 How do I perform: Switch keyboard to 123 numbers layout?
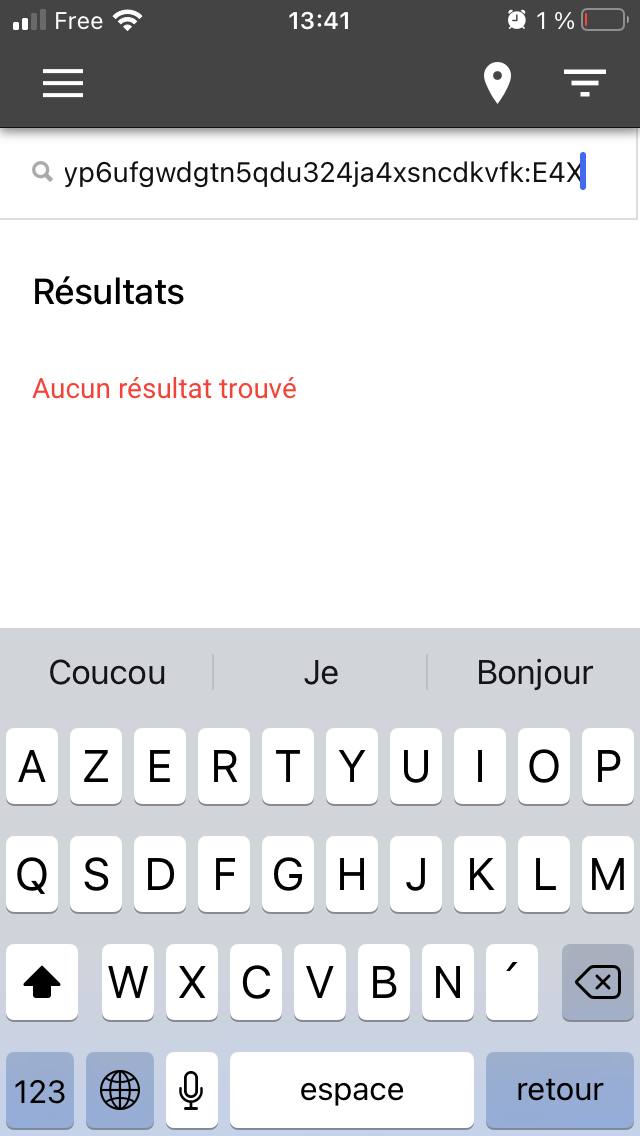[x=40, y=1089]
